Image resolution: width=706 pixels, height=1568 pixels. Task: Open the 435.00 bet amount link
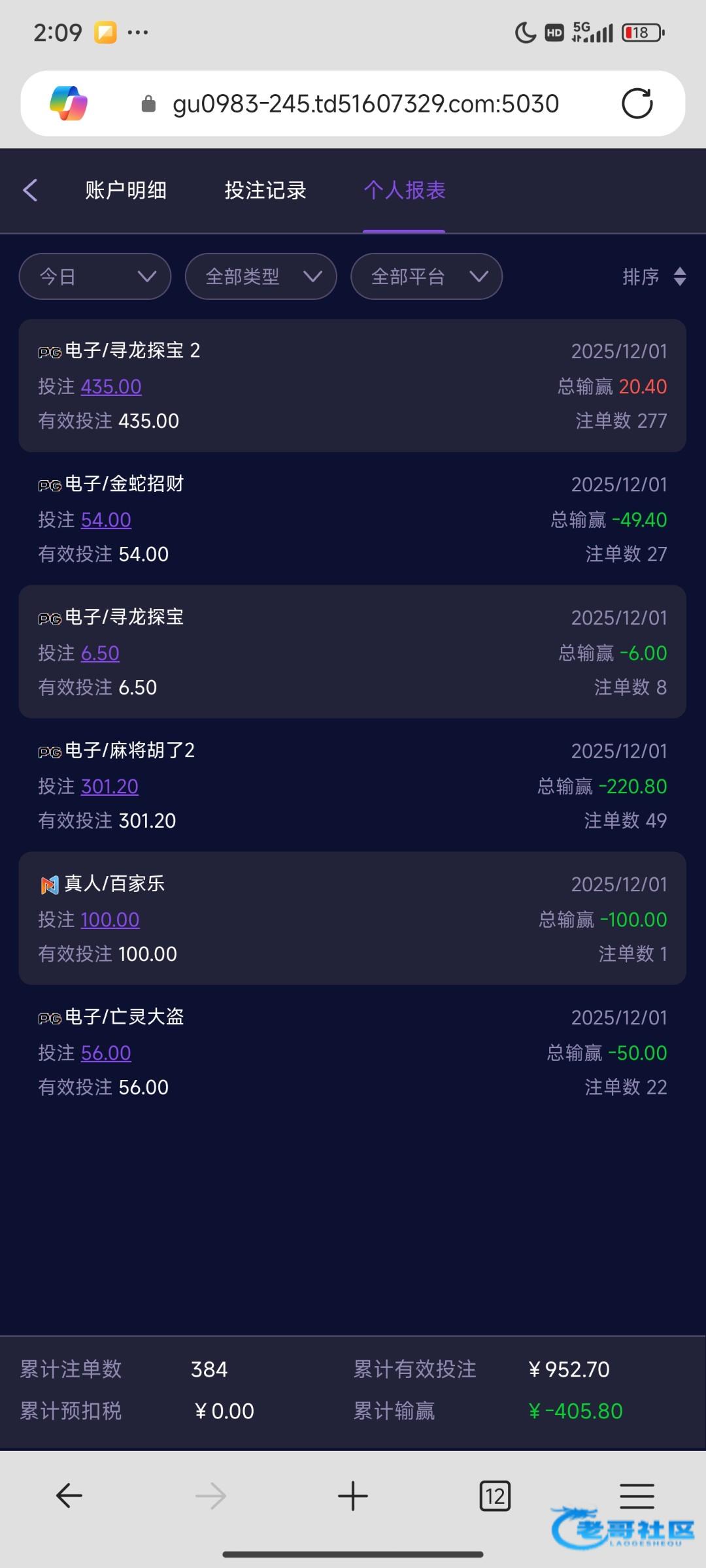tap(111, 387)
